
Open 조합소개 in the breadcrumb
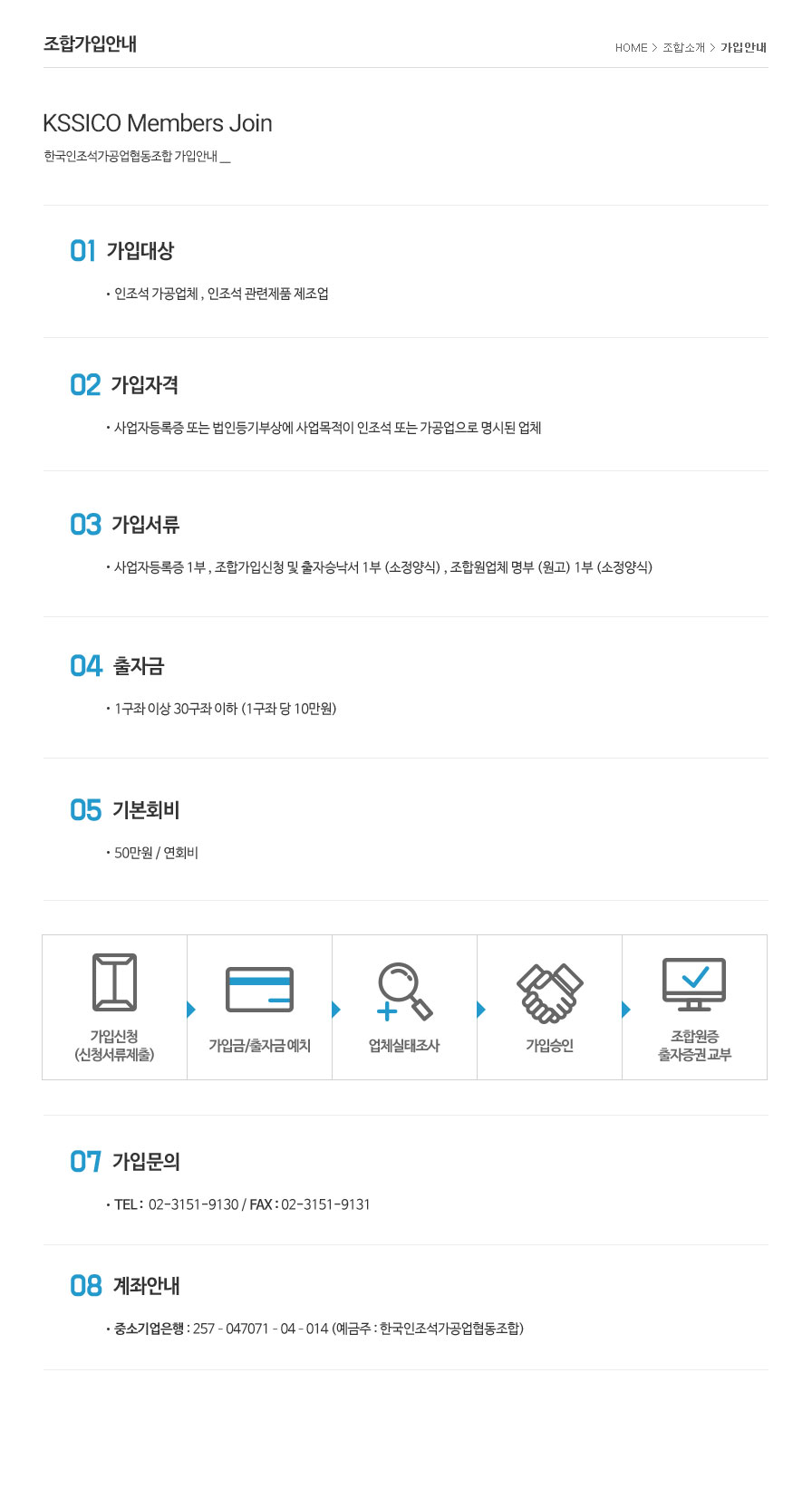tap(683, 48)
